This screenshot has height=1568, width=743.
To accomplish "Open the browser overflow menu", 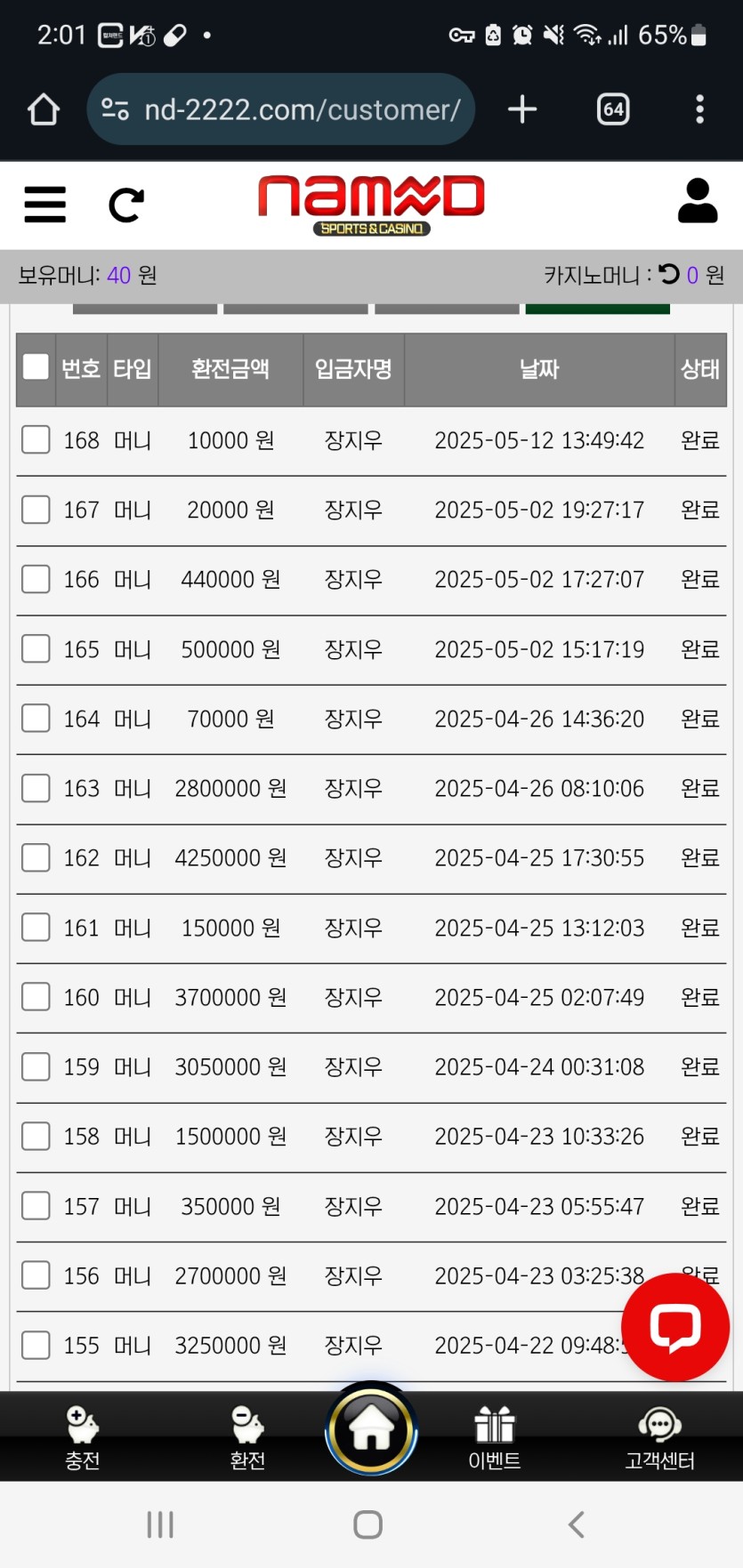I will point(699,109).
